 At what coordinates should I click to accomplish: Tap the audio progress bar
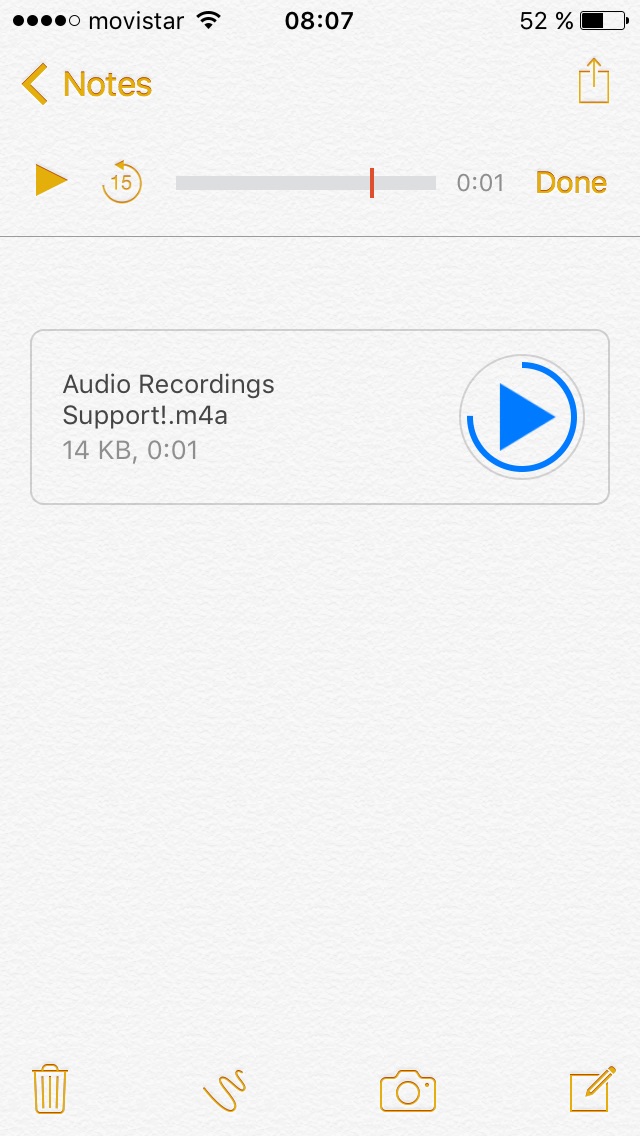coord(306,183)
